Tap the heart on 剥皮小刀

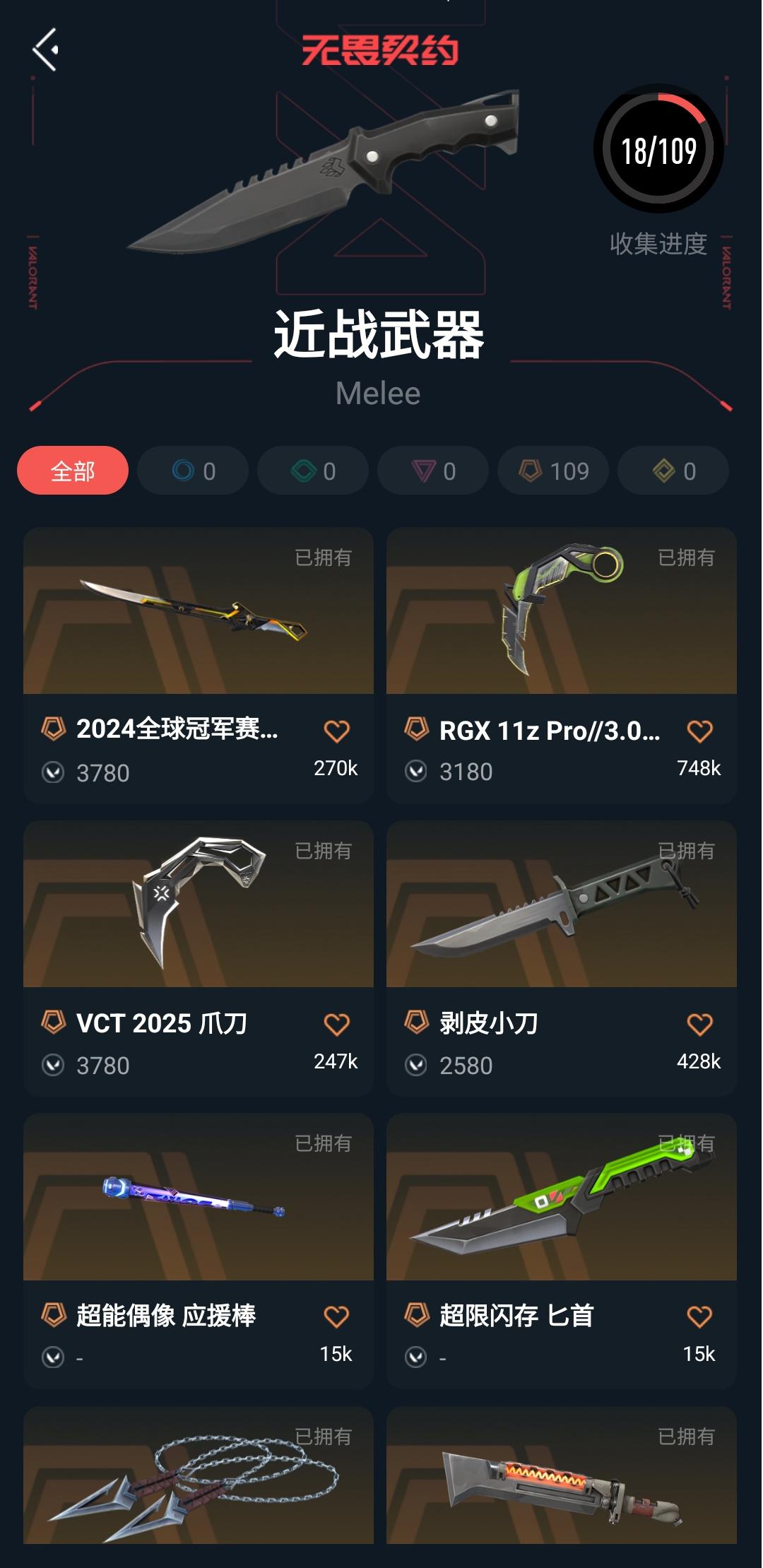699,1025
